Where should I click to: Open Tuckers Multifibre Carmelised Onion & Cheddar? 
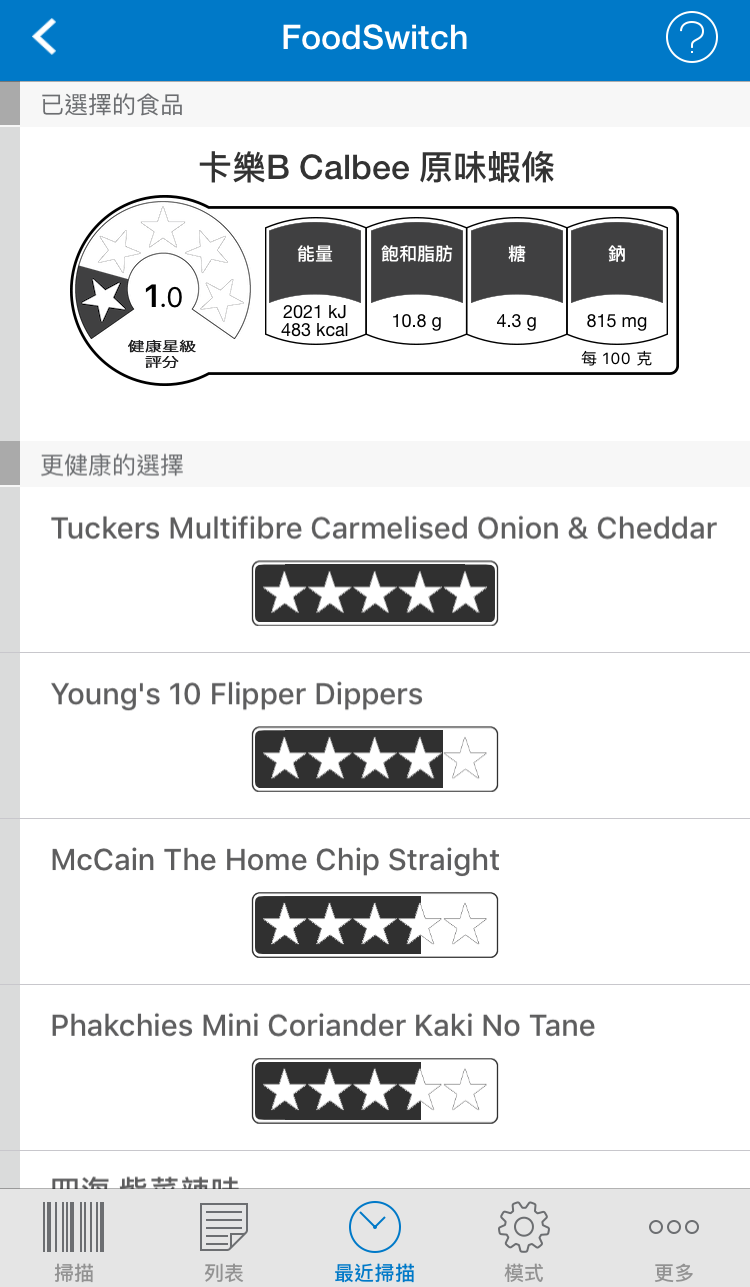click(x=383, y=528)
